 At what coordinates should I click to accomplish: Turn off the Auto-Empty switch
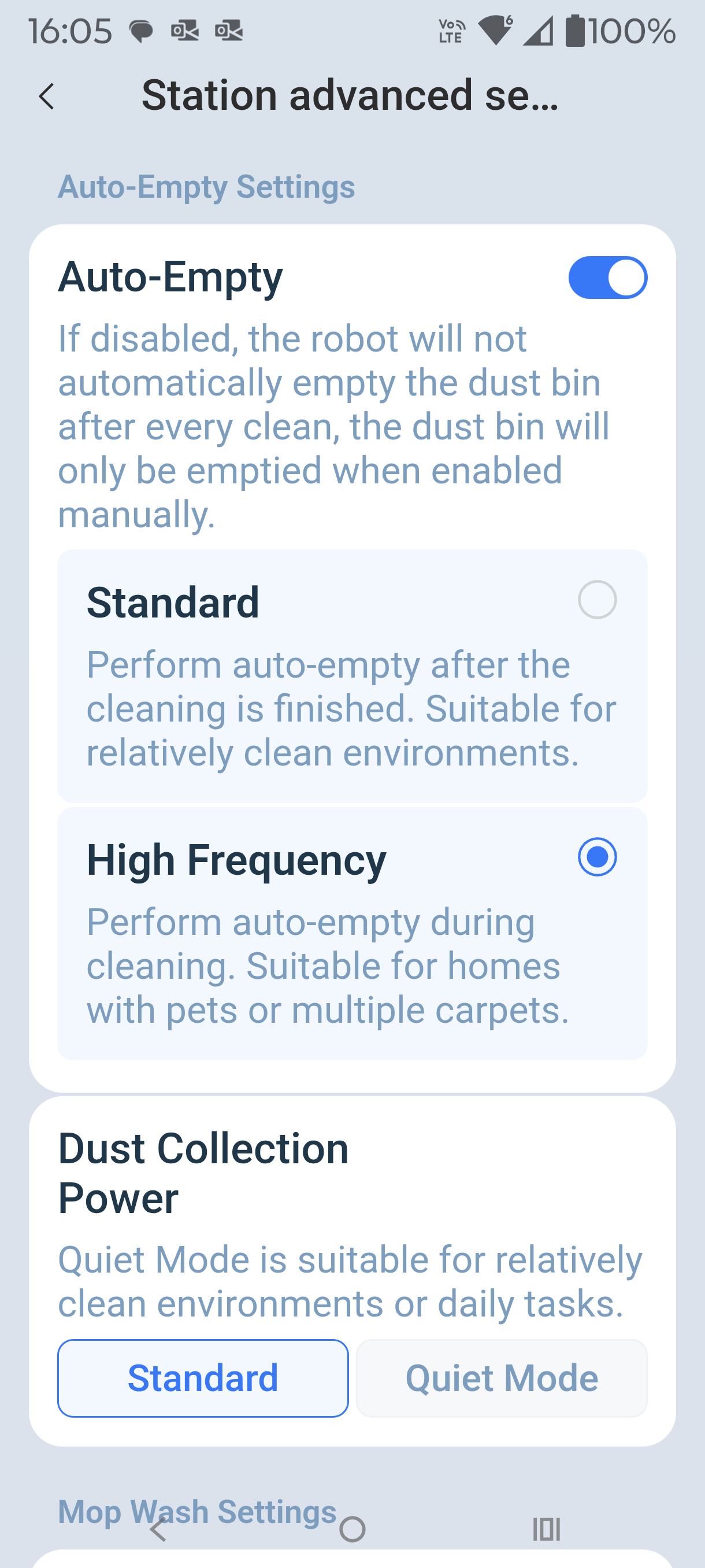pos(607,278)
